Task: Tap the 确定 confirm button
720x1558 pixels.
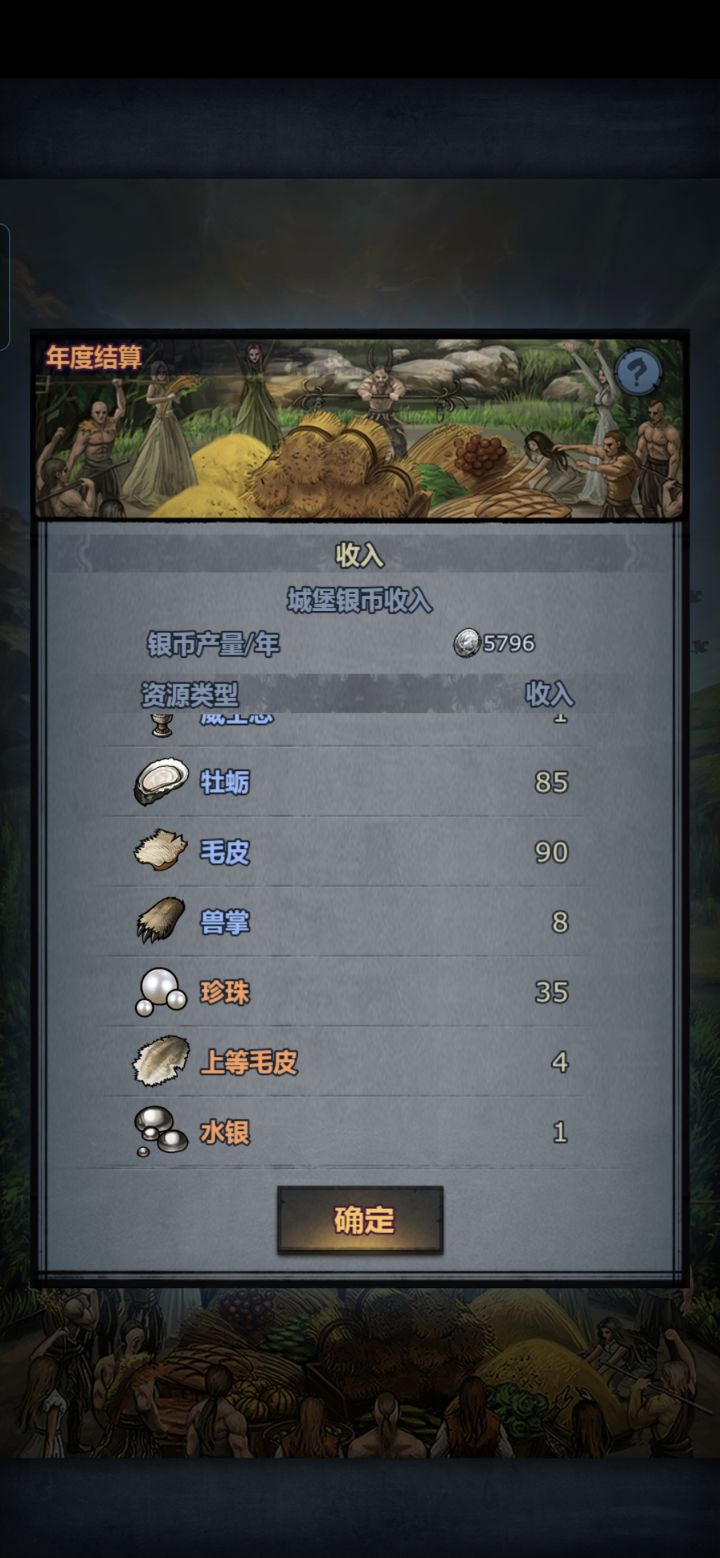Action: point(360,1219)
